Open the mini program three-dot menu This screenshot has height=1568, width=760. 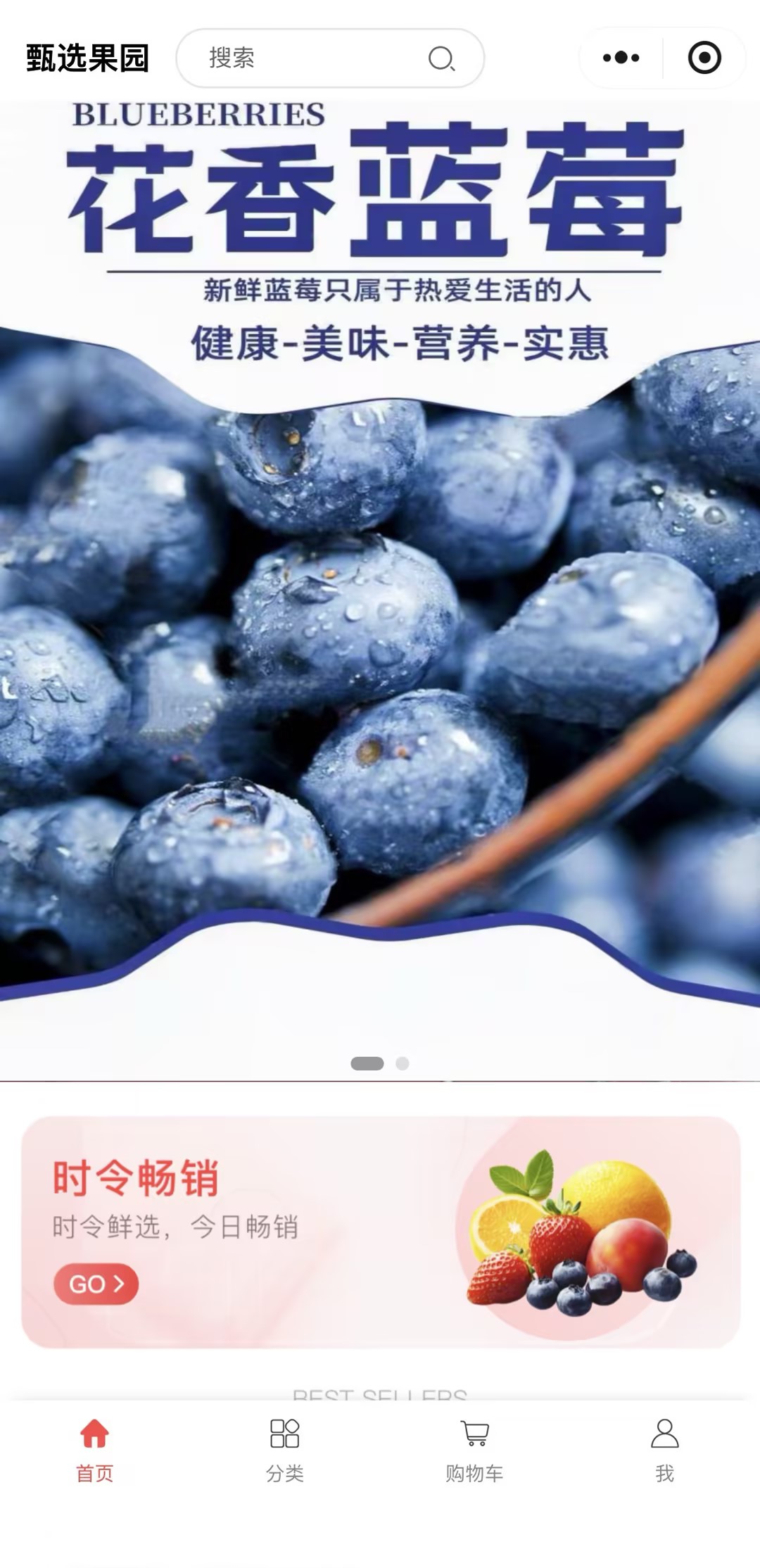621,58
